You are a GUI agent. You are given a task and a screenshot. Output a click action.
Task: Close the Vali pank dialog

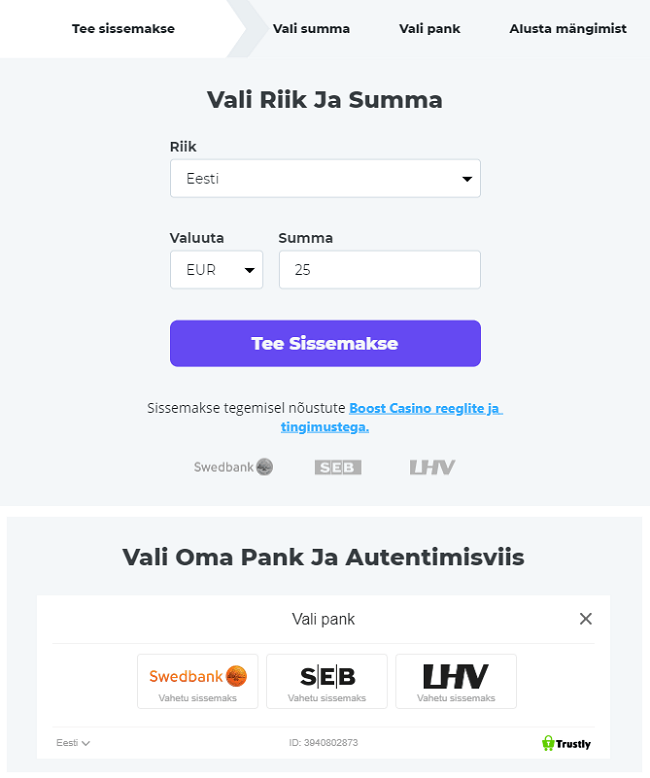pos(586,619)
